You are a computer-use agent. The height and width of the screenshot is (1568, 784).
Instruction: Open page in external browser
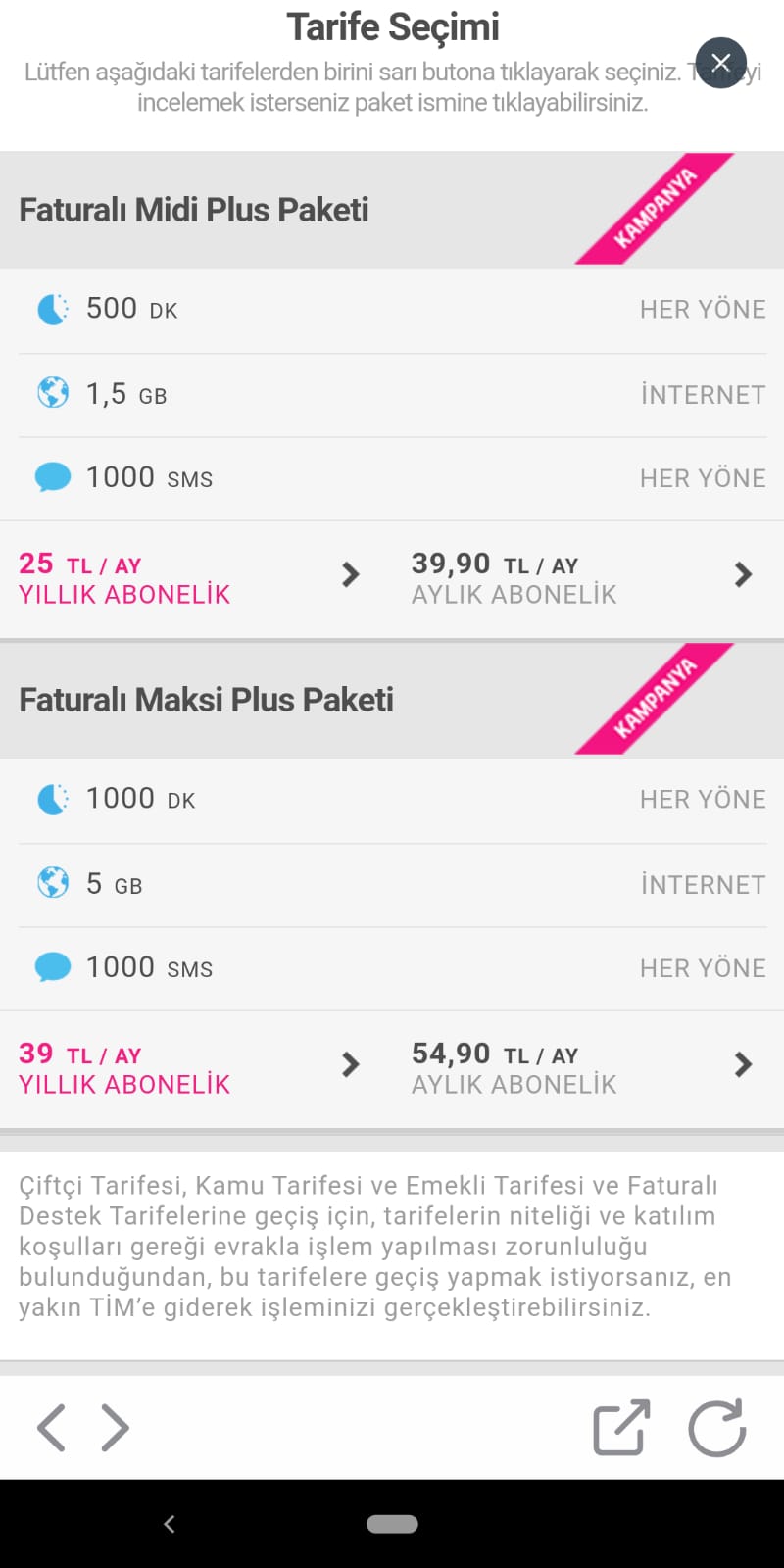pyautogui.click(x=621, y=1428)
